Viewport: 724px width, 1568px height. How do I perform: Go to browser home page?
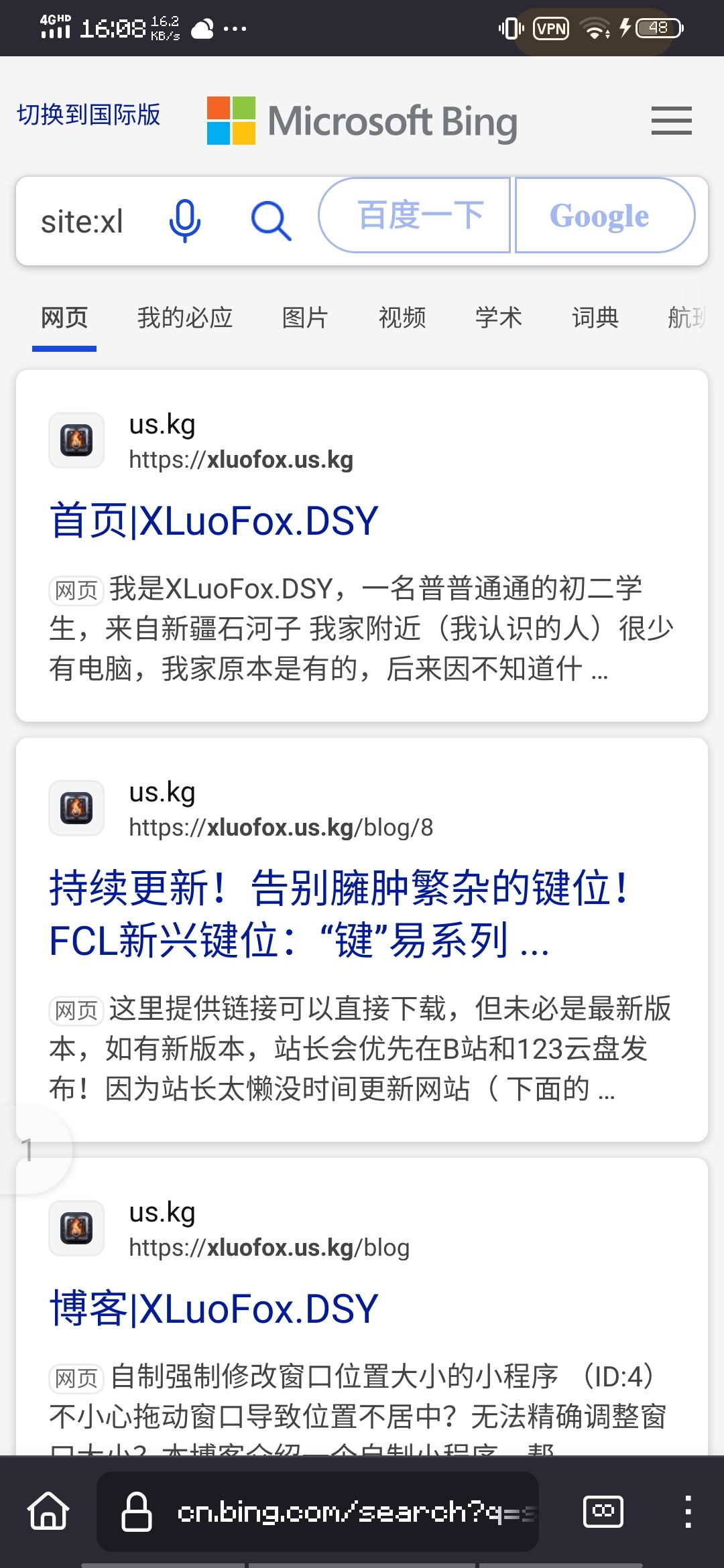48,1512
